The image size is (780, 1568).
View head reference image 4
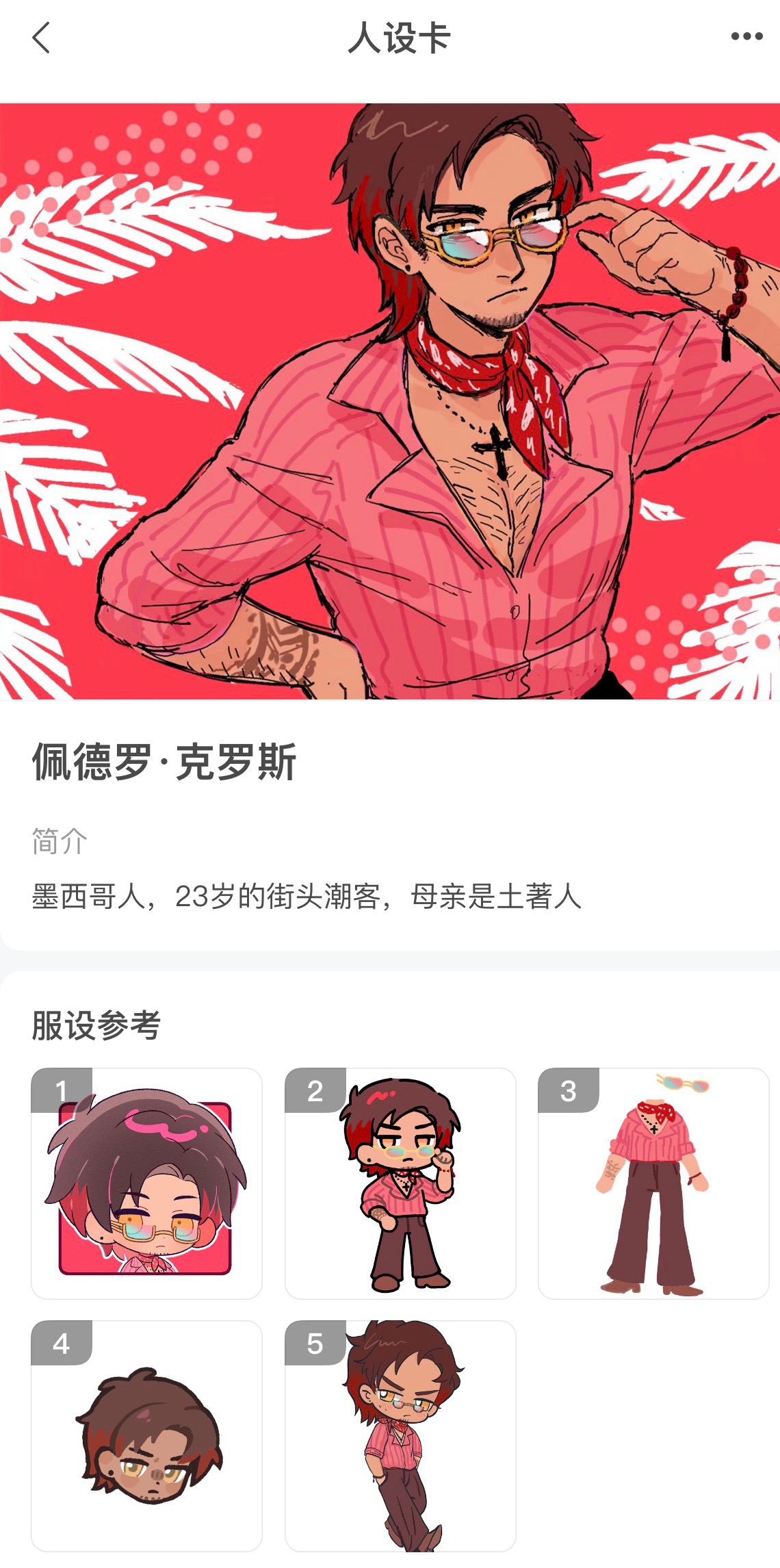[x=146, y=1436]
